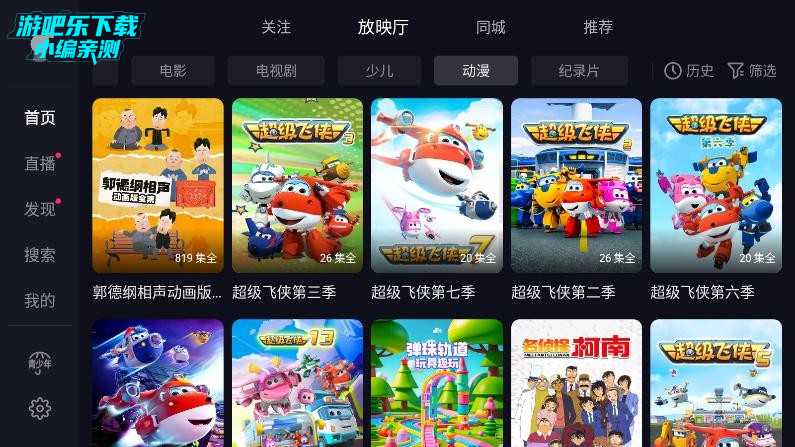795x447 pixels.
Task: Choose the 电视剧 category chip
Action: pyautogui.click(x=276, y=71)
